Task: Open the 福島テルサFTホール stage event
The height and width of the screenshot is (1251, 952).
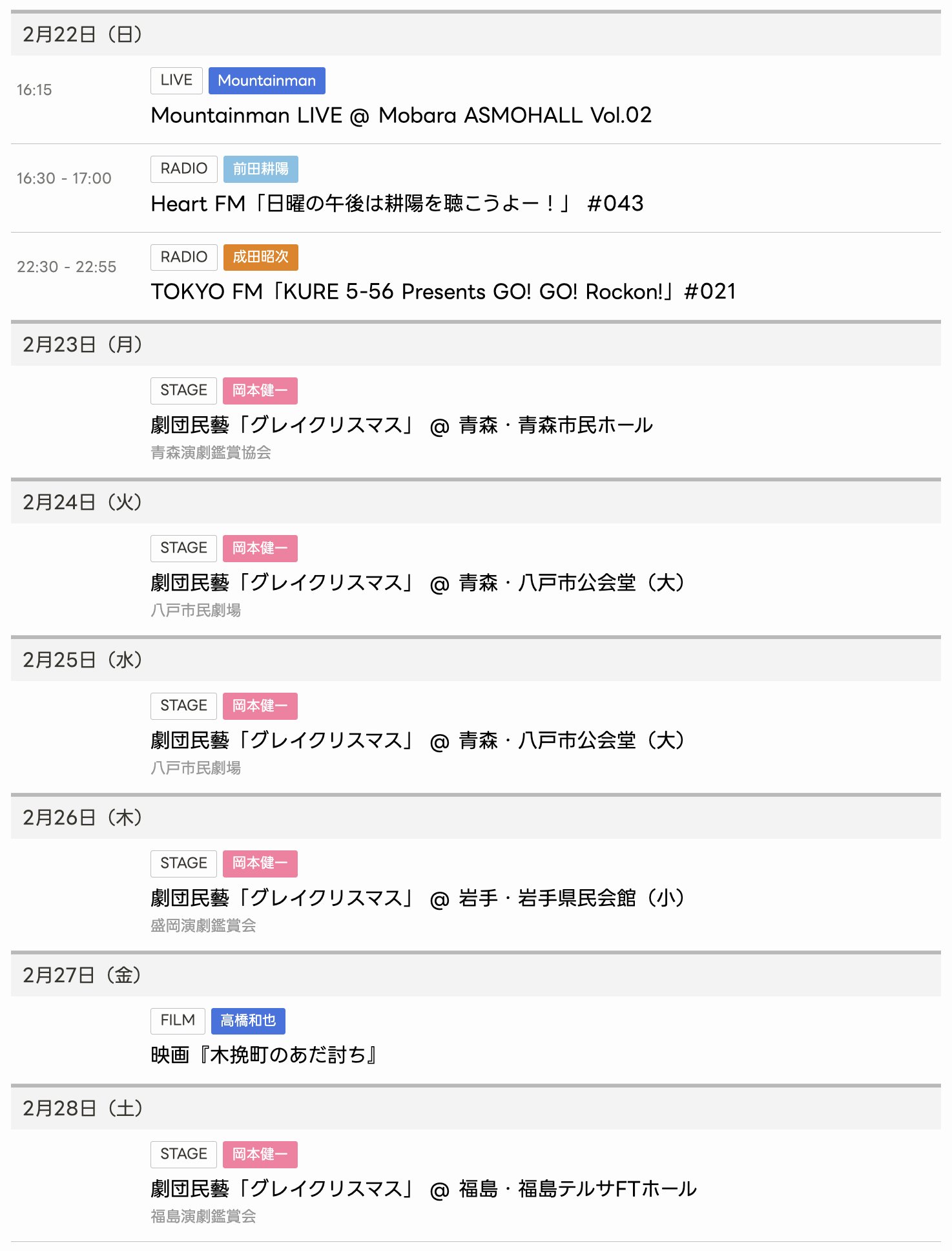Action: click(x=423, y=1189)
